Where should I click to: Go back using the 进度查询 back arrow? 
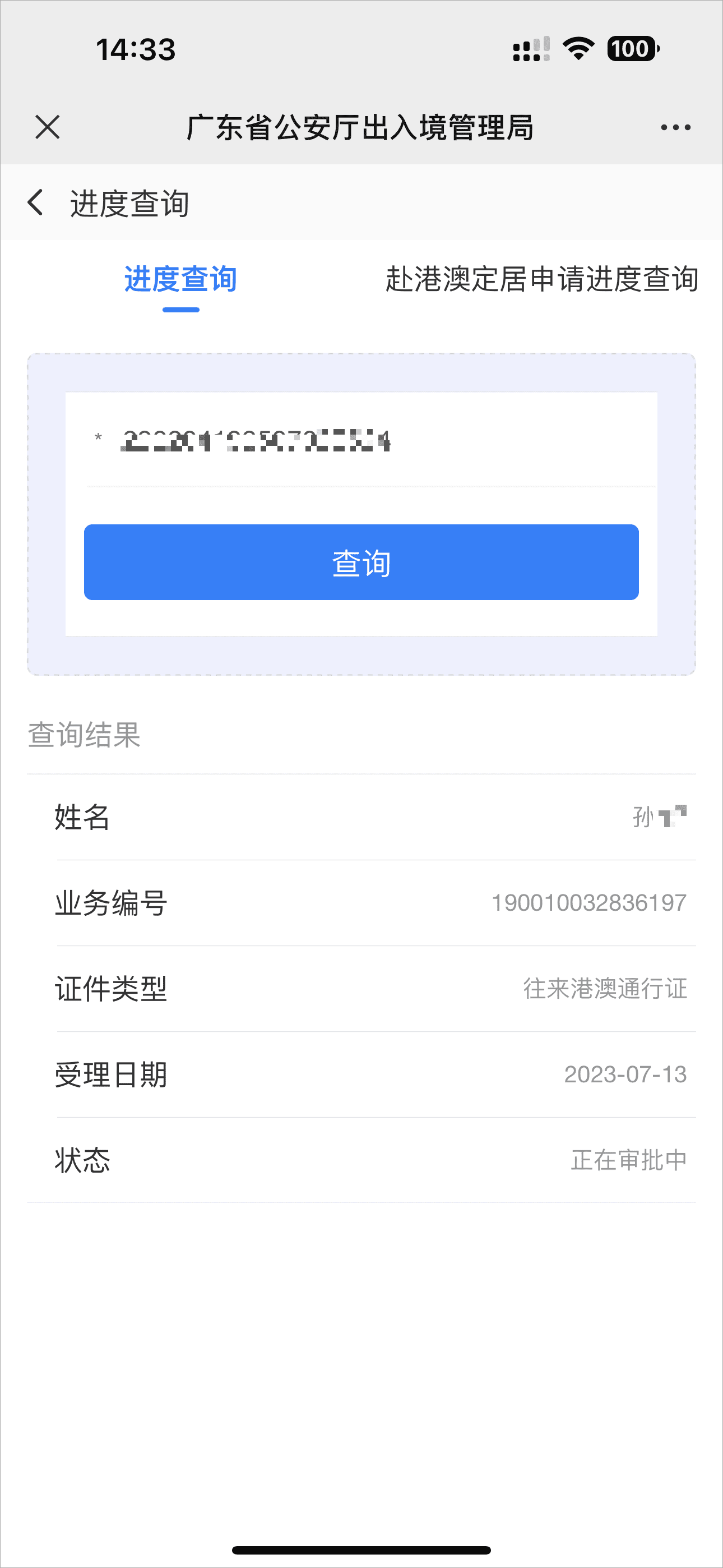35,202
